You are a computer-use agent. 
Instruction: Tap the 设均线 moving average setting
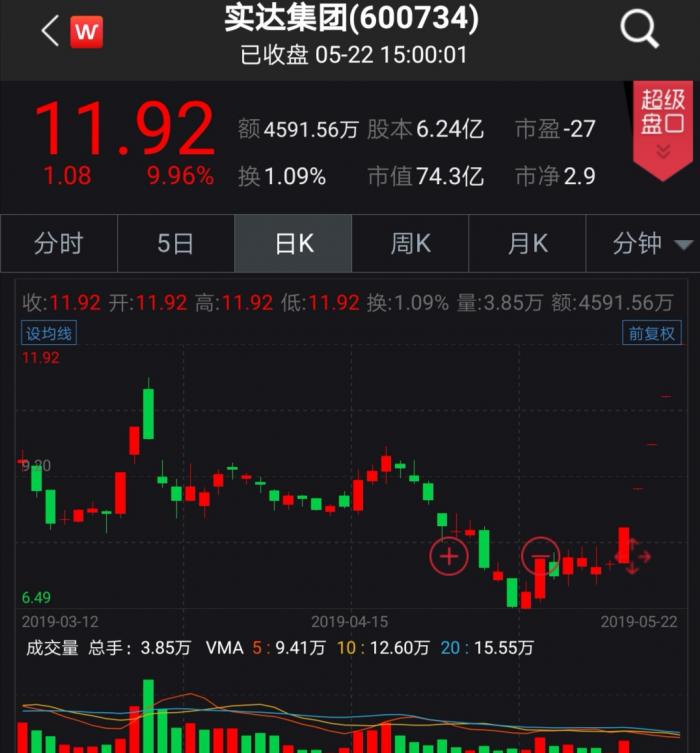pyautogui.click(x=50, y=333)
